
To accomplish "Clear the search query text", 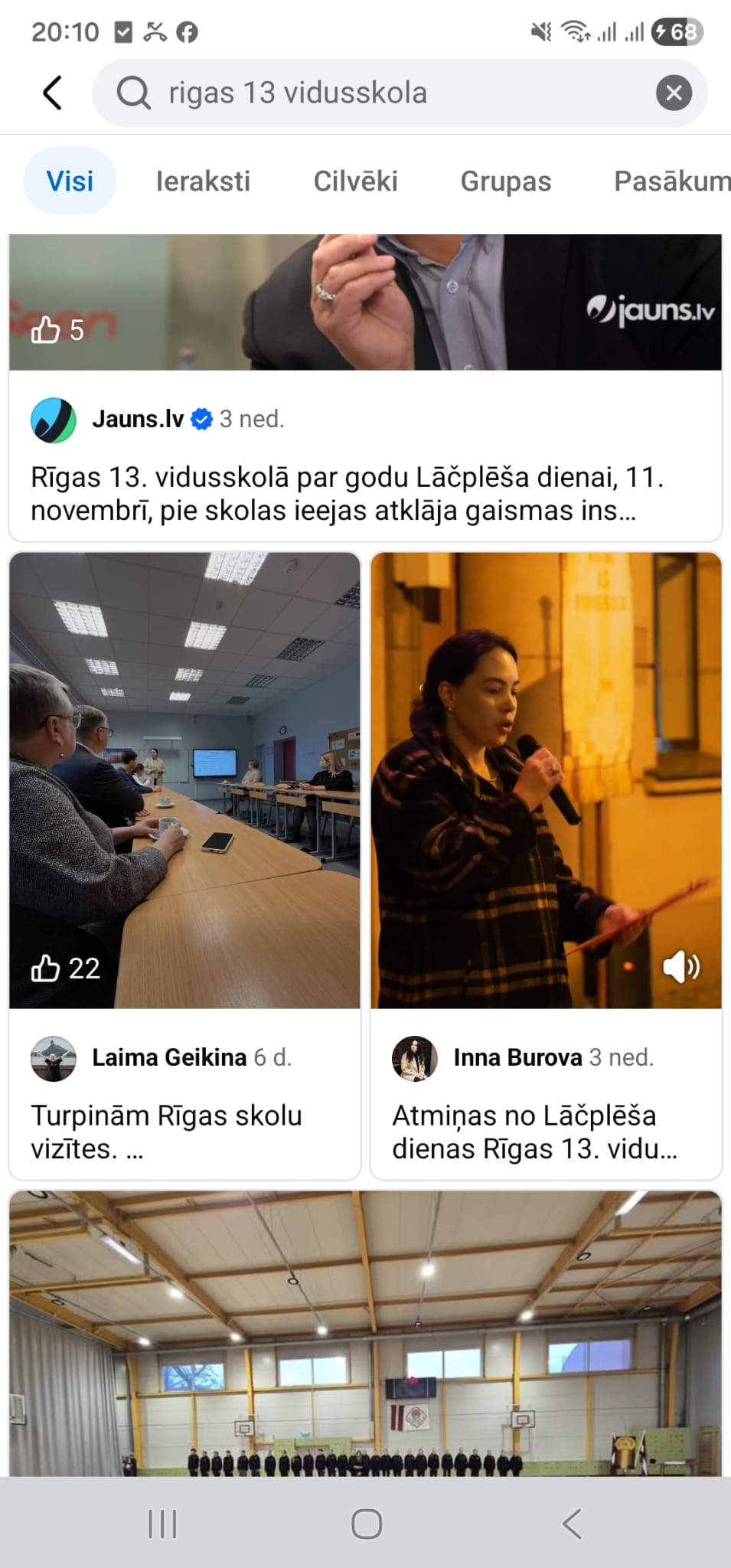I will coord(674,93).
